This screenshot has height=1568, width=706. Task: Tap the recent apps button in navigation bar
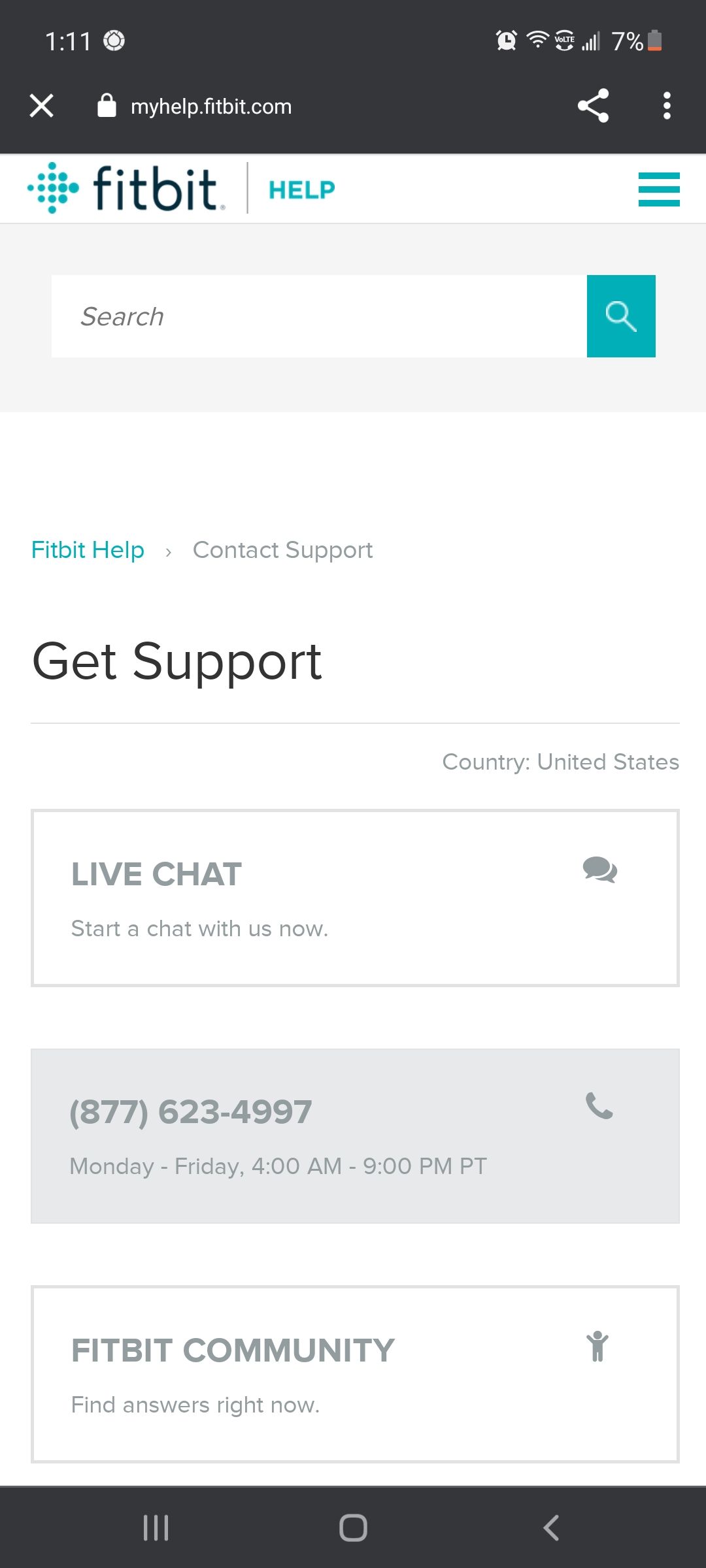(x=155, y=1528)
